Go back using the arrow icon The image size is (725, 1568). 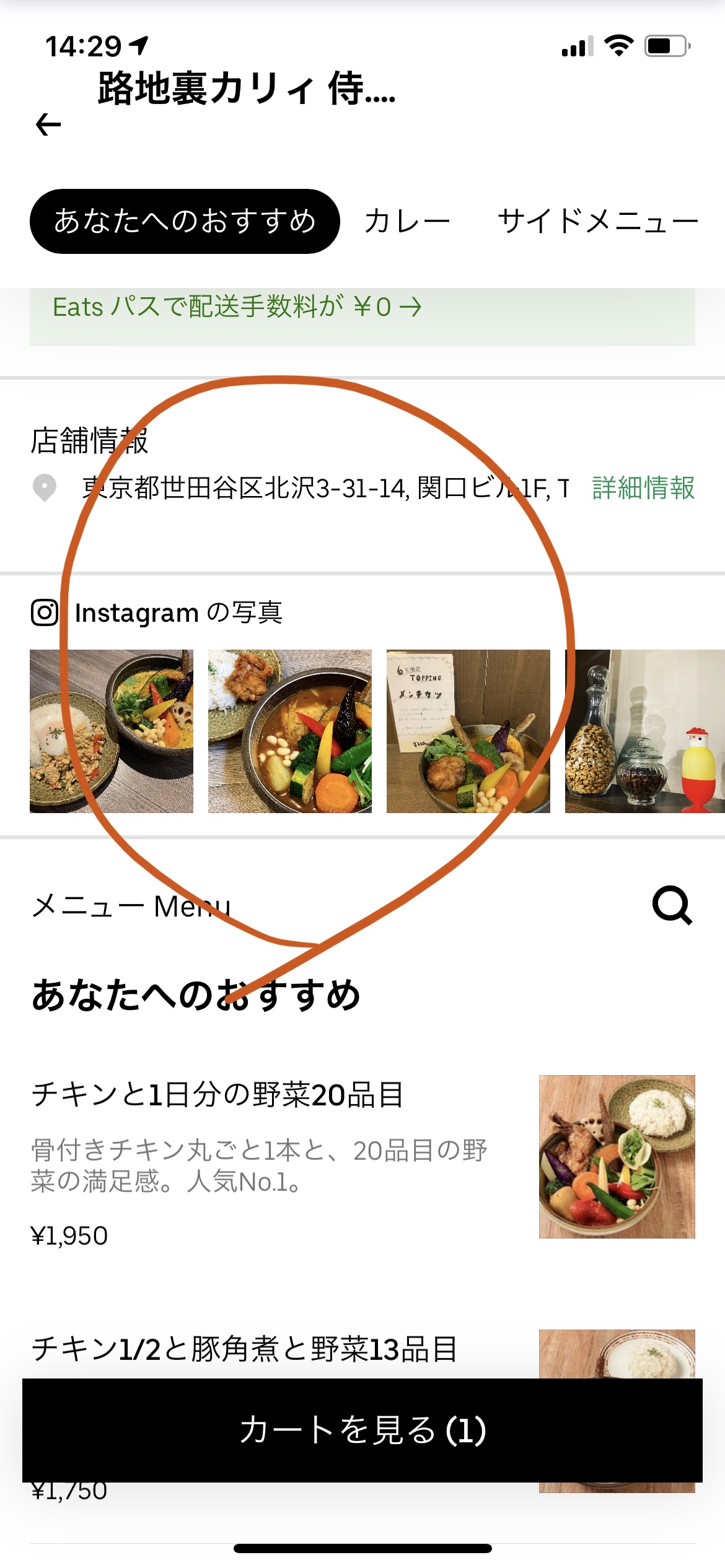[48, 125]
